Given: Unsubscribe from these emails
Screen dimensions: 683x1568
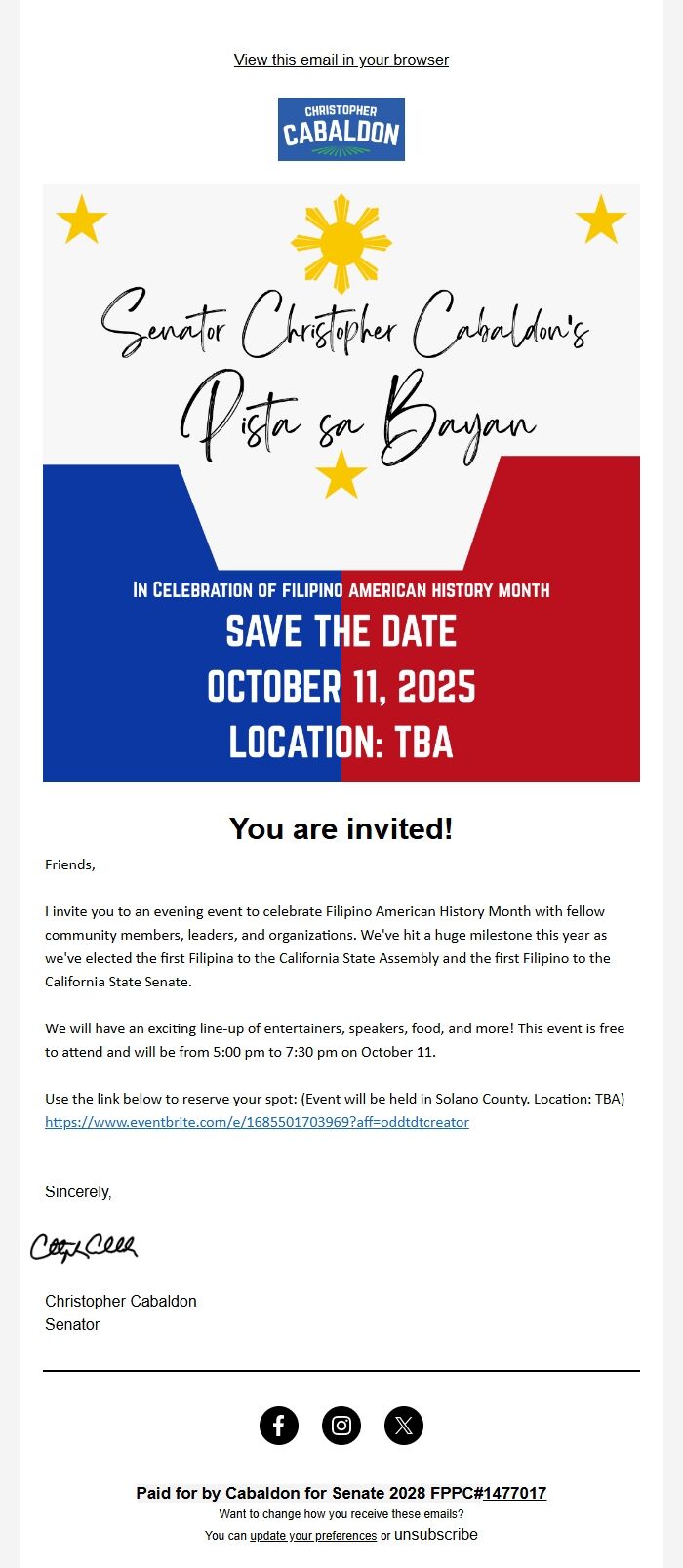Looking at the screenshot, I should tap(436, 1535).
